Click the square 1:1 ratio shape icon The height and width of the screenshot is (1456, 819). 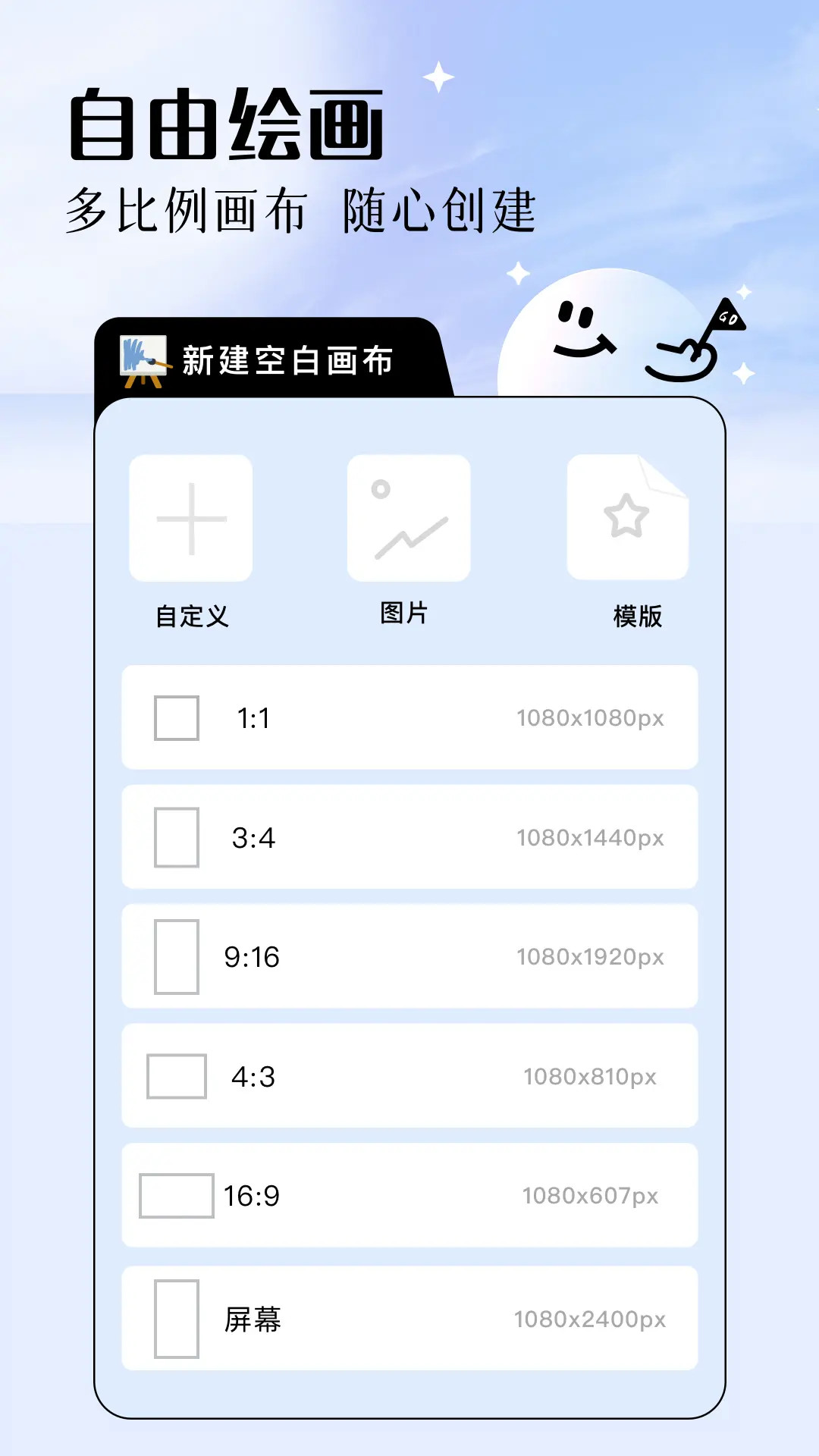click(x=175, y=717)
